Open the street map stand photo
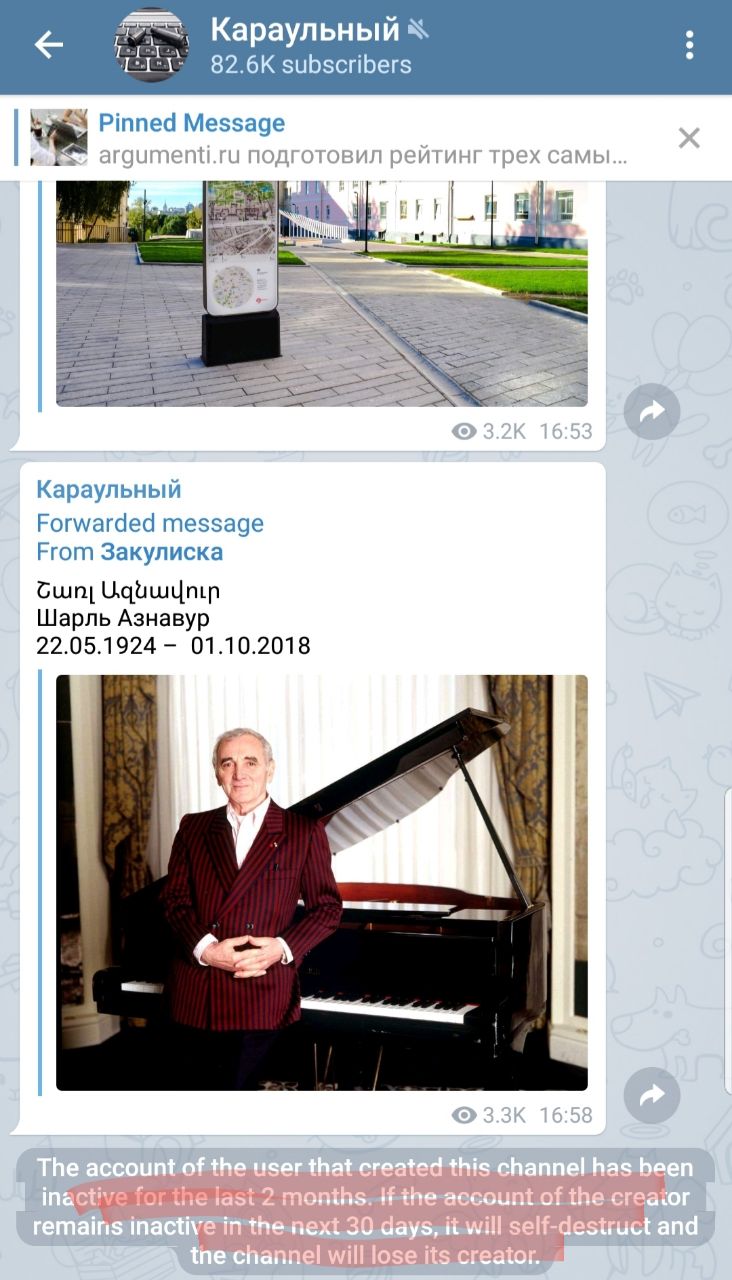 click(x=321, y=293)
